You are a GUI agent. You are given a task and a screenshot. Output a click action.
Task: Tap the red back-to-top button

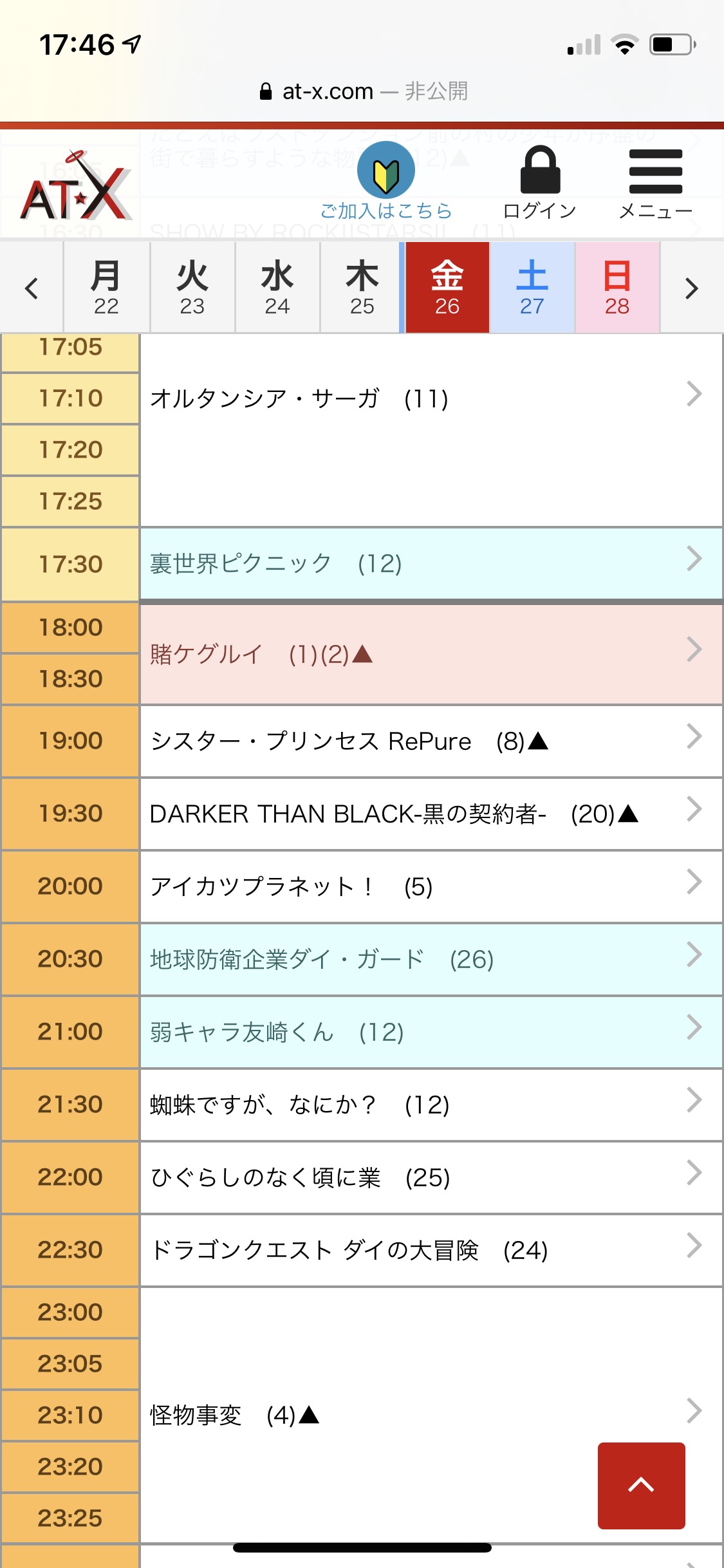click(641, 1486)
